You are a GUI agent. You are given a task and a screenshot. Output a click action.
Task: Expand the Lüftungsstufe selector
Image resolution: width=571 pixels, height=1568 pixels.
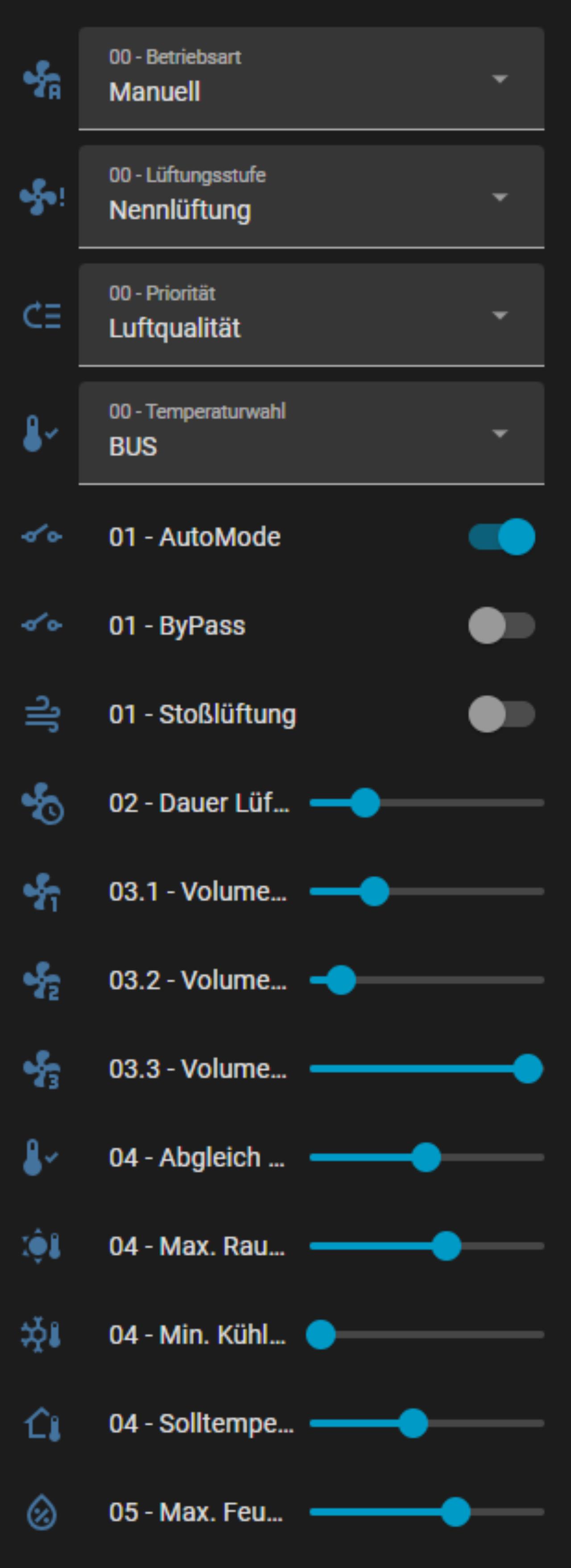[x=310, y=197]
